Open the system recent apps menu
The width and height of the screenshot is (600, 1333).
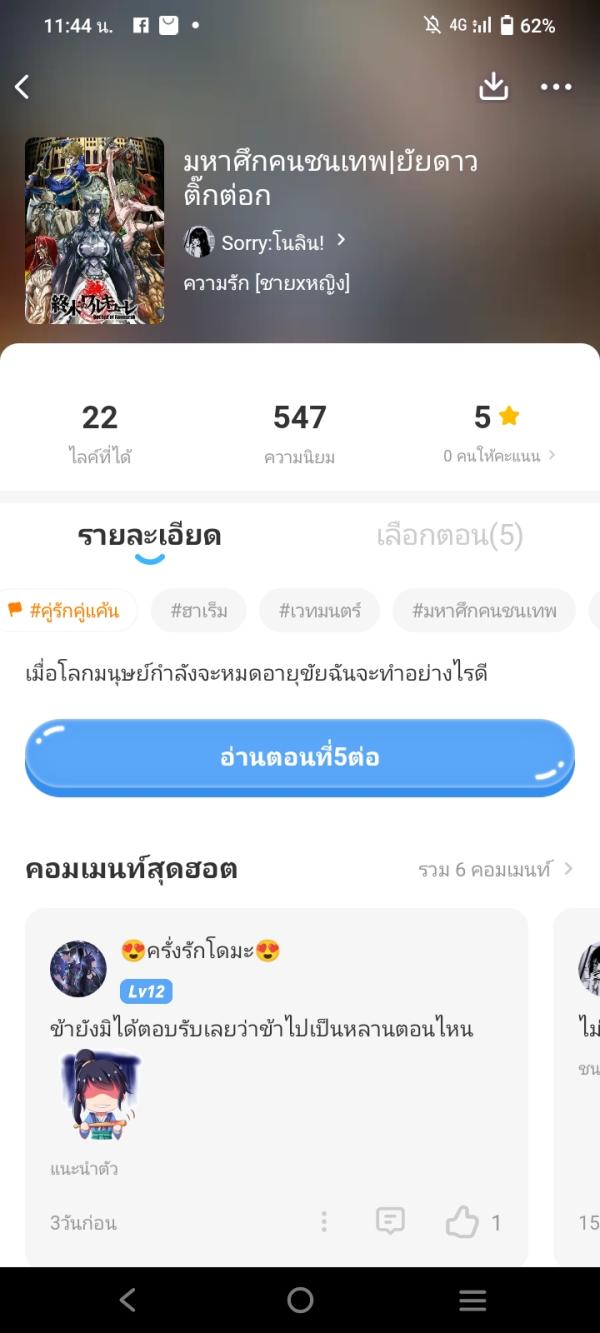tap(472, 1300)
